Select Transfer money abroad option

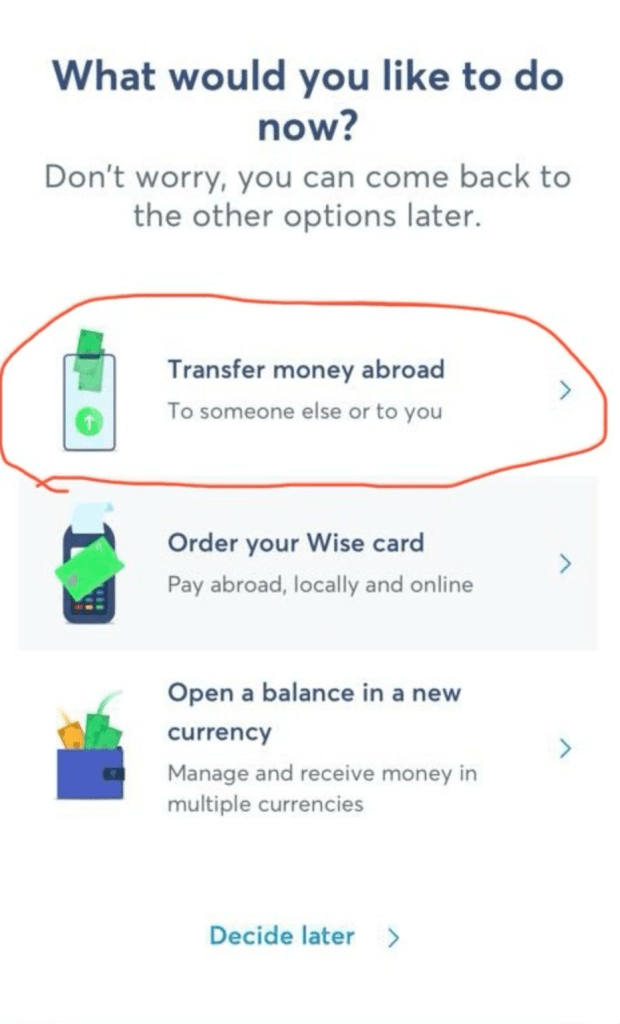[307, 391]
